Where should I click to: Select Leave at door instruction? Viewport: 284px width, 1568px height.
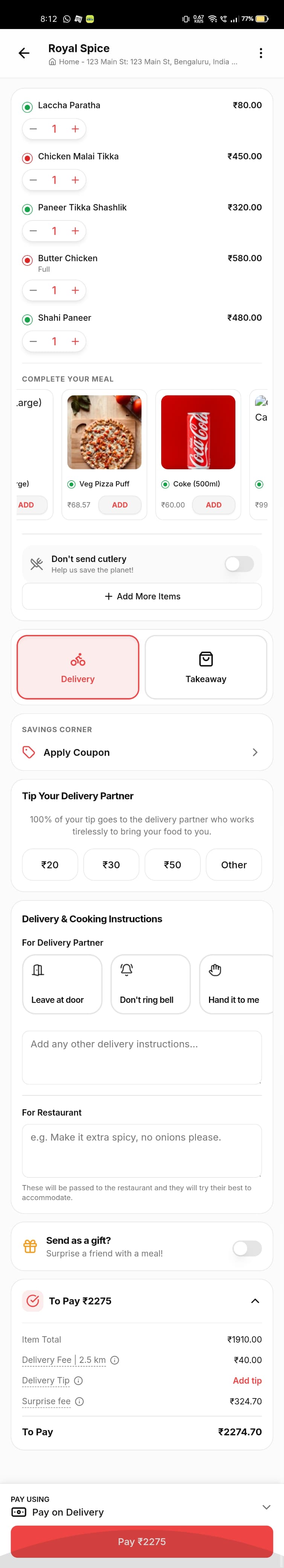[62, 984]
